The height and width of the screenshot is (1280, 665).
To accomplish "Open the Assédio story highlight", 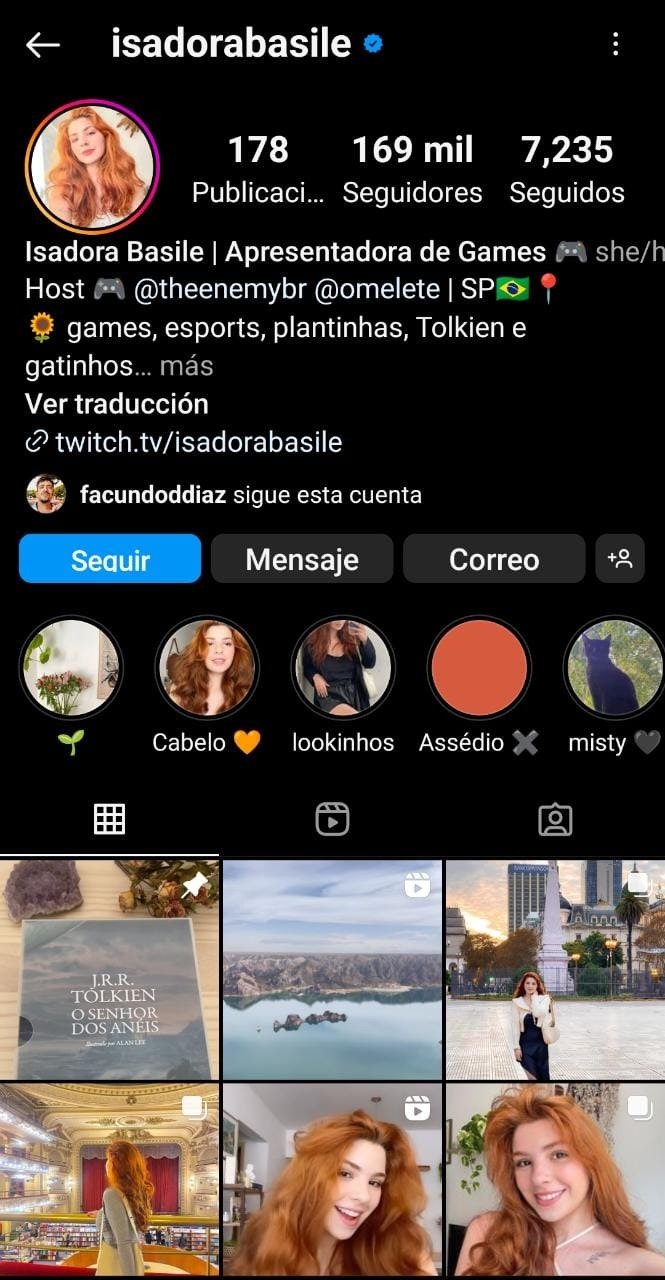I will 478,668.
